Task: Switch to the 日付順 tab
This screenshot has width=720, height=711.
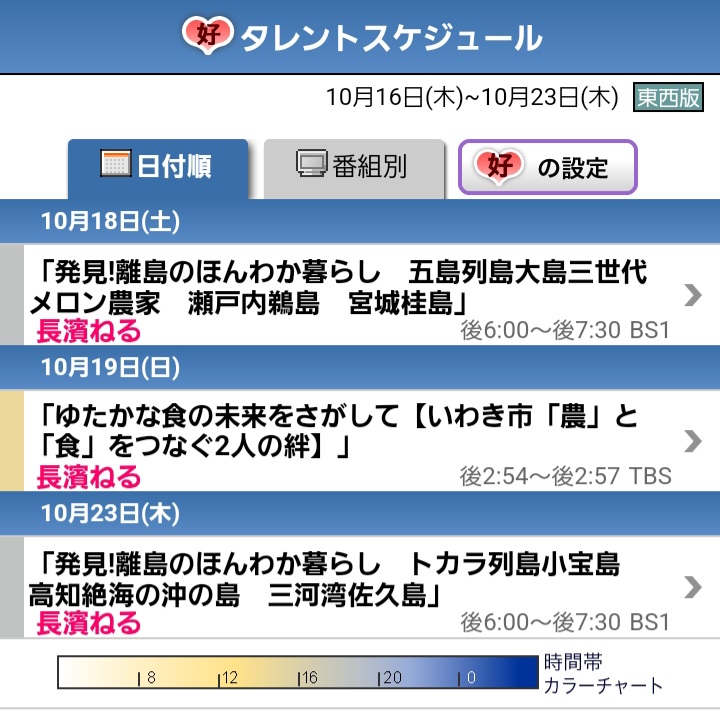Action: (157, 167)
